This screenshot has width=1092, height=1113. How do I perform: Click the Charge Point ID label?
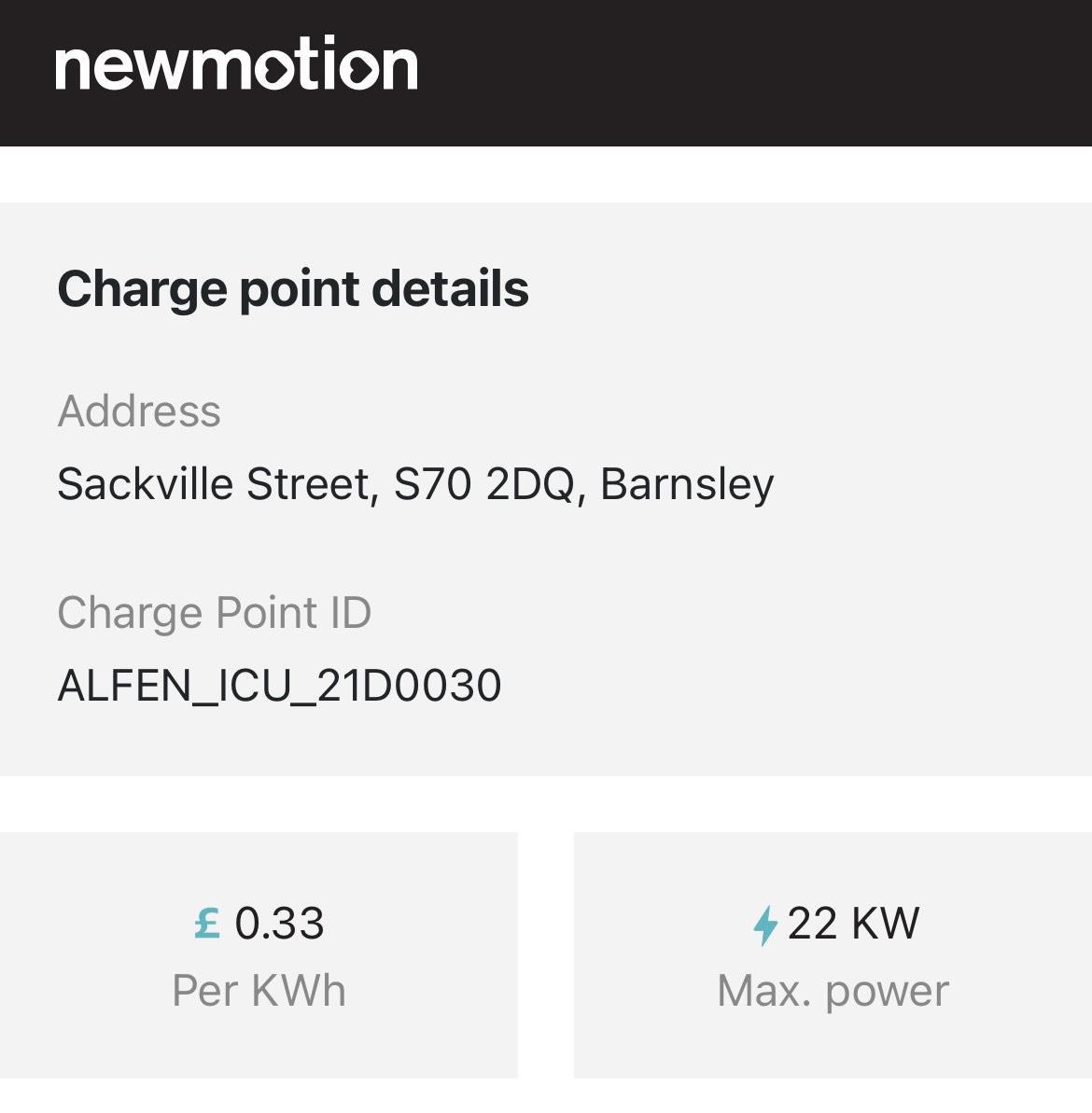pyautogui.click(x=216, y=613)
